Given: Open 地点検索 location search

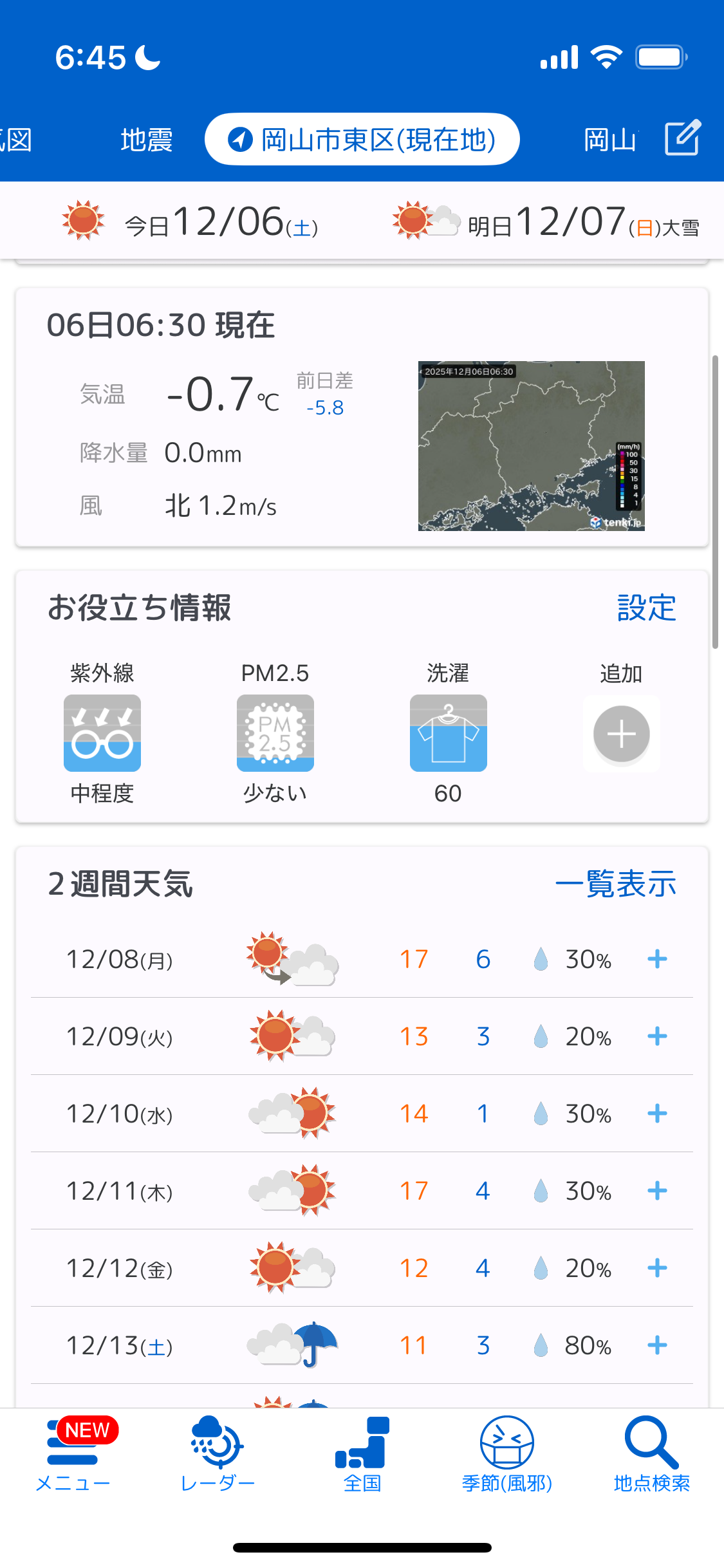Looking at the screenshot, I should tap(651, 1455).
